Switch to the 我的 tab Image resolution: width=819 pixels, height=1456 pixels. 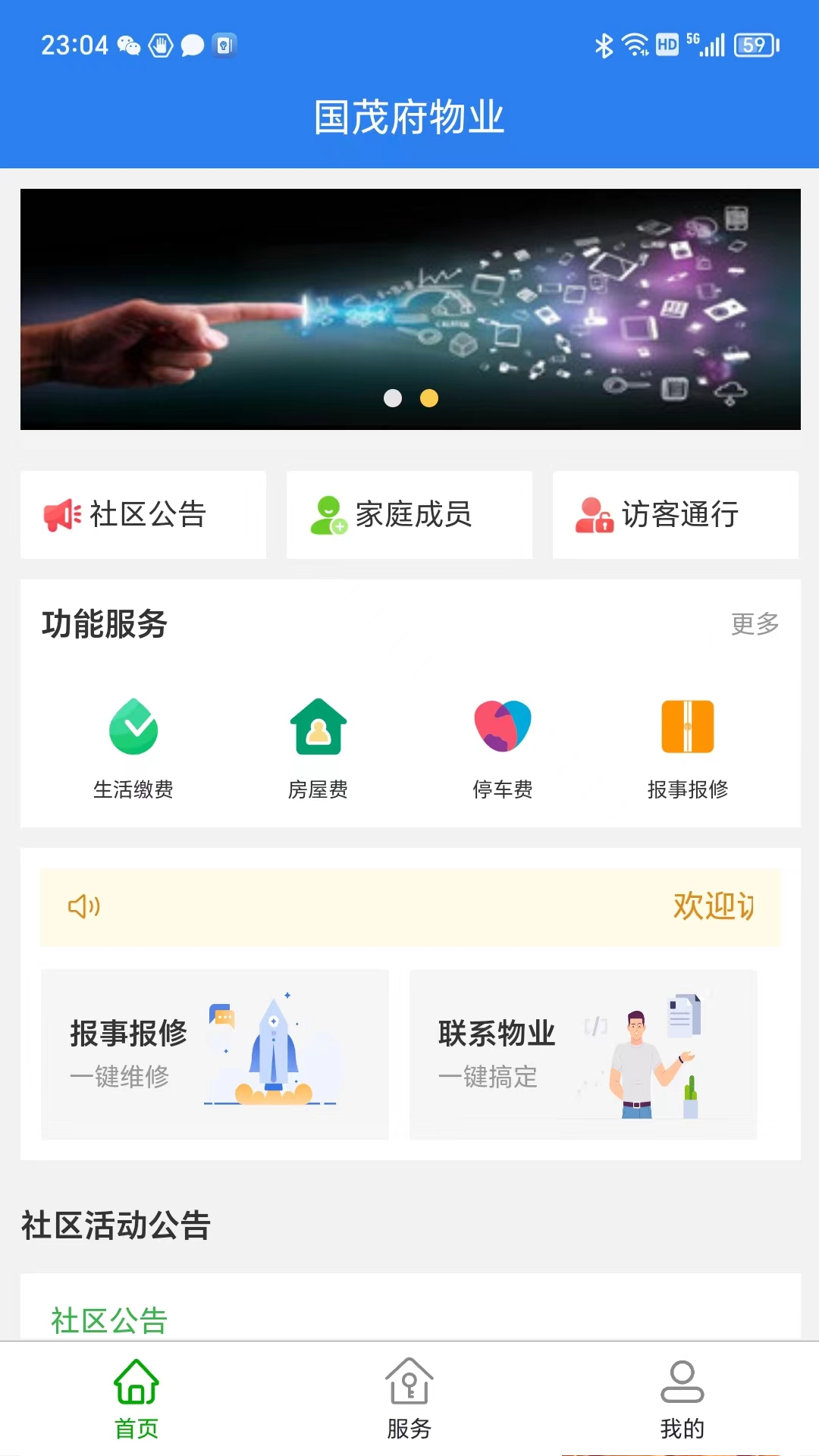[x=682, y=1398]
